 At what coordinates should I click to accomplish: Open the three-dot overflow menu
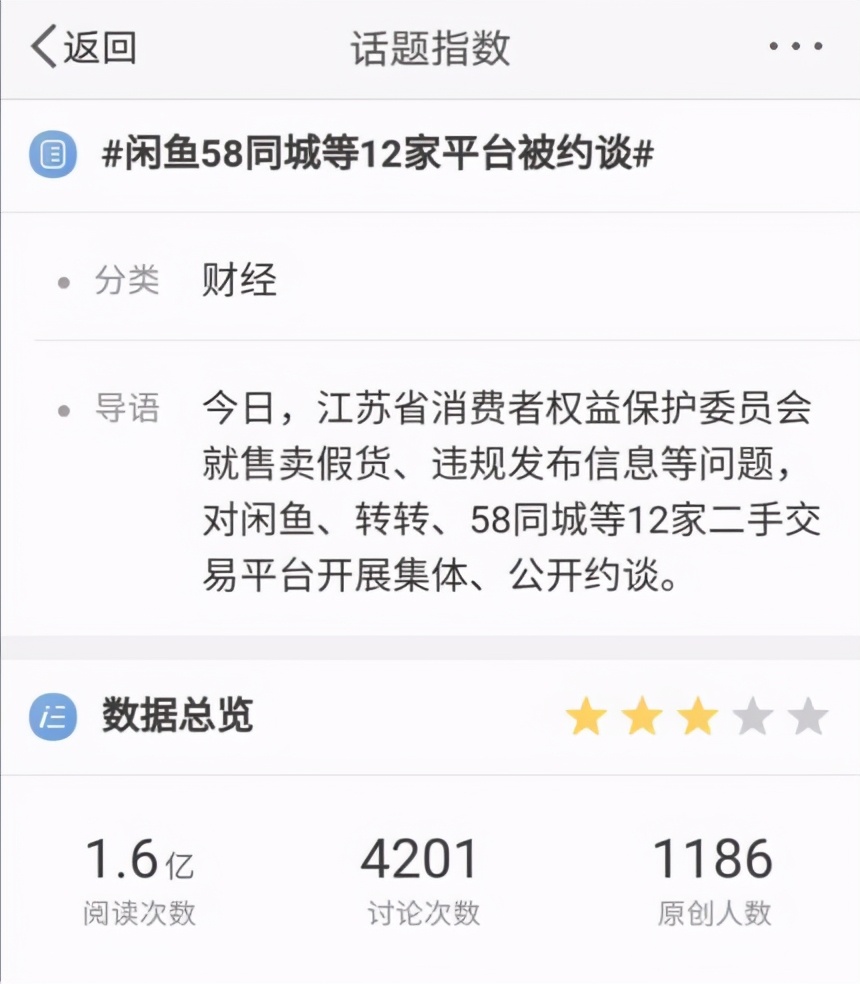tap(795, 47)
